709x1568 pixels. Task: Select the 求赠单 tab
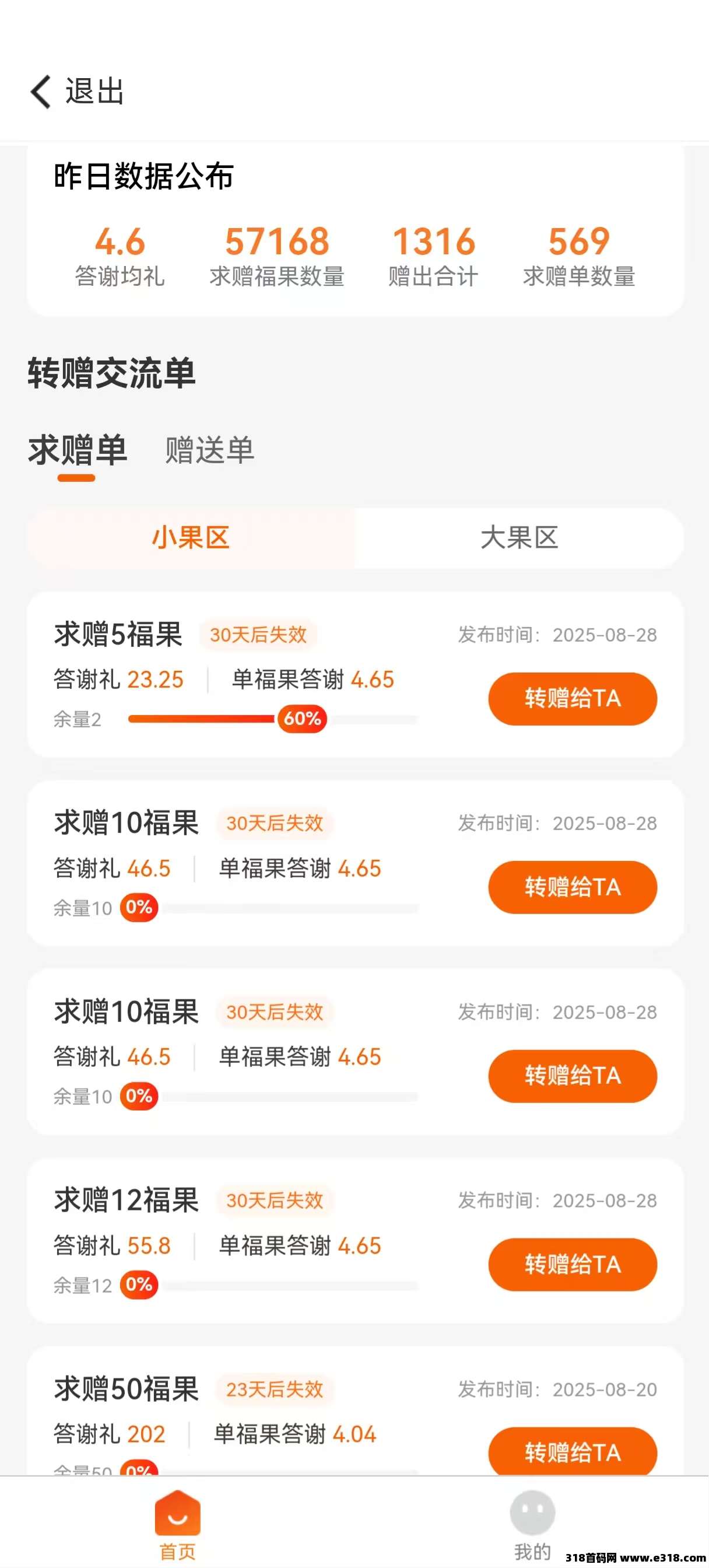coord(78,450)
